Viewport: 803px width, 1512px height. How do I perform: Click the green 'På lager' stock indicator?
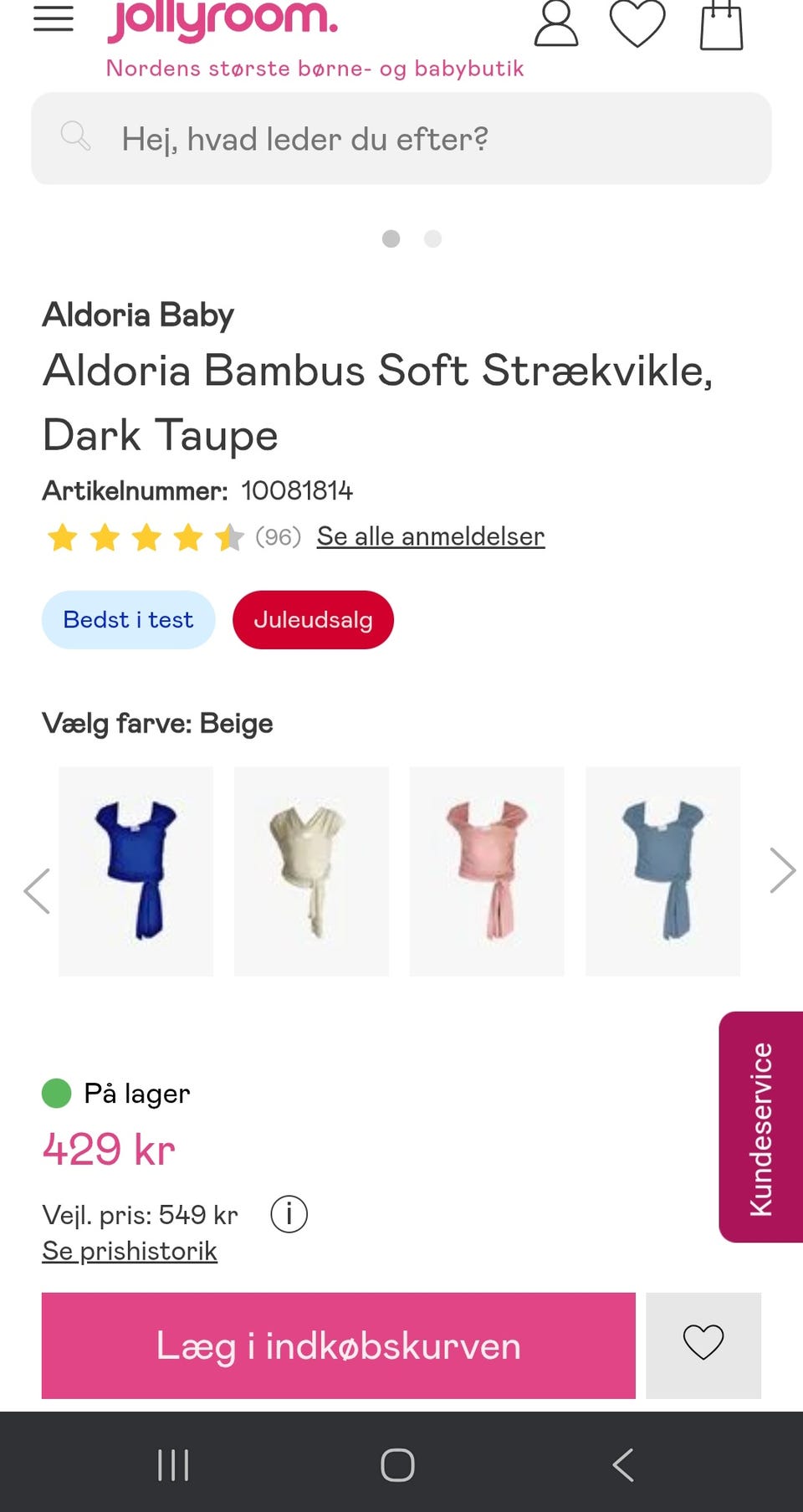pos(56,1092)
